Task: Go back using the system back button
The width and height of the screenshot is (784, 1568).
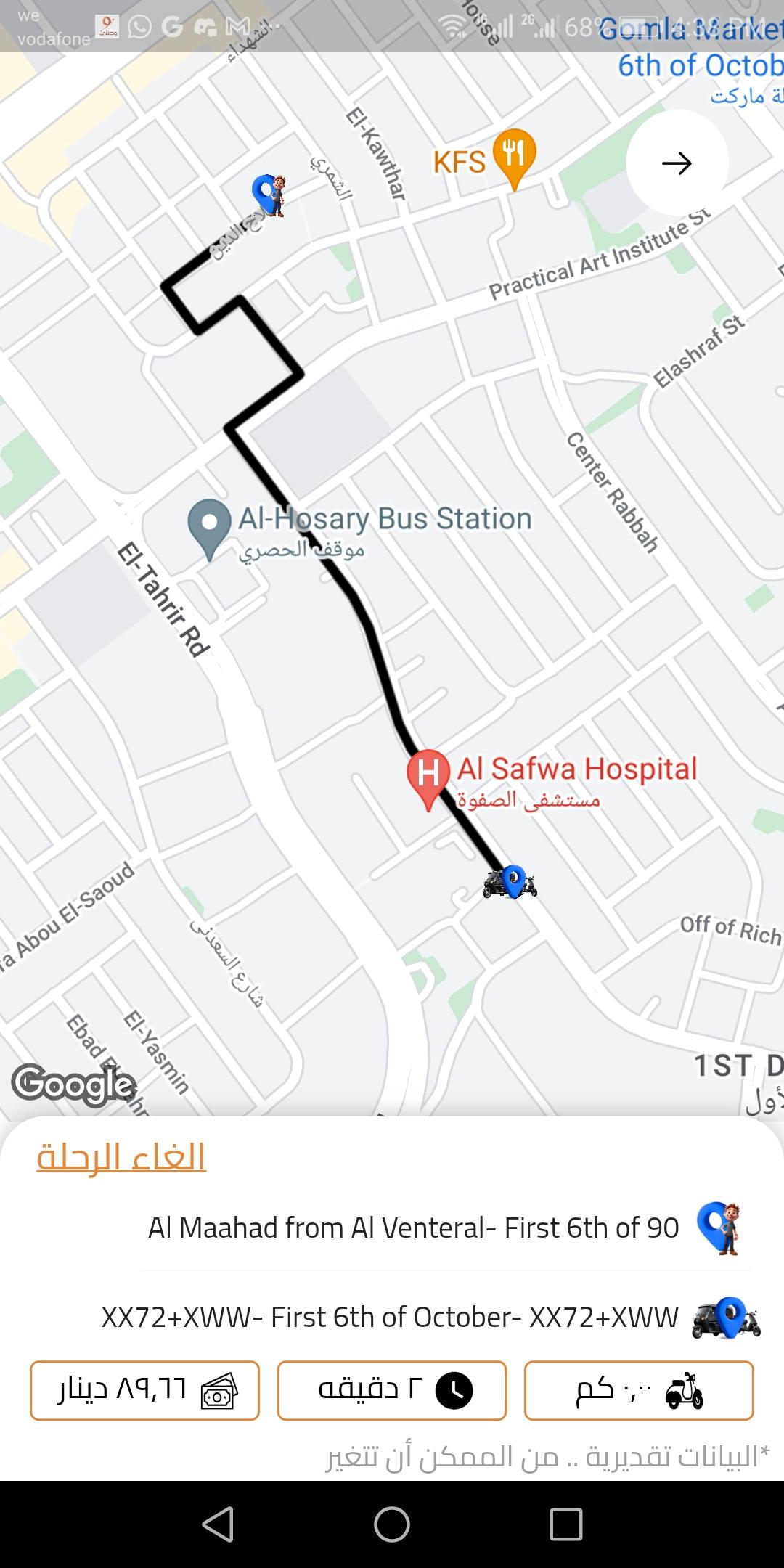Action: click(x=218, y=1524)
